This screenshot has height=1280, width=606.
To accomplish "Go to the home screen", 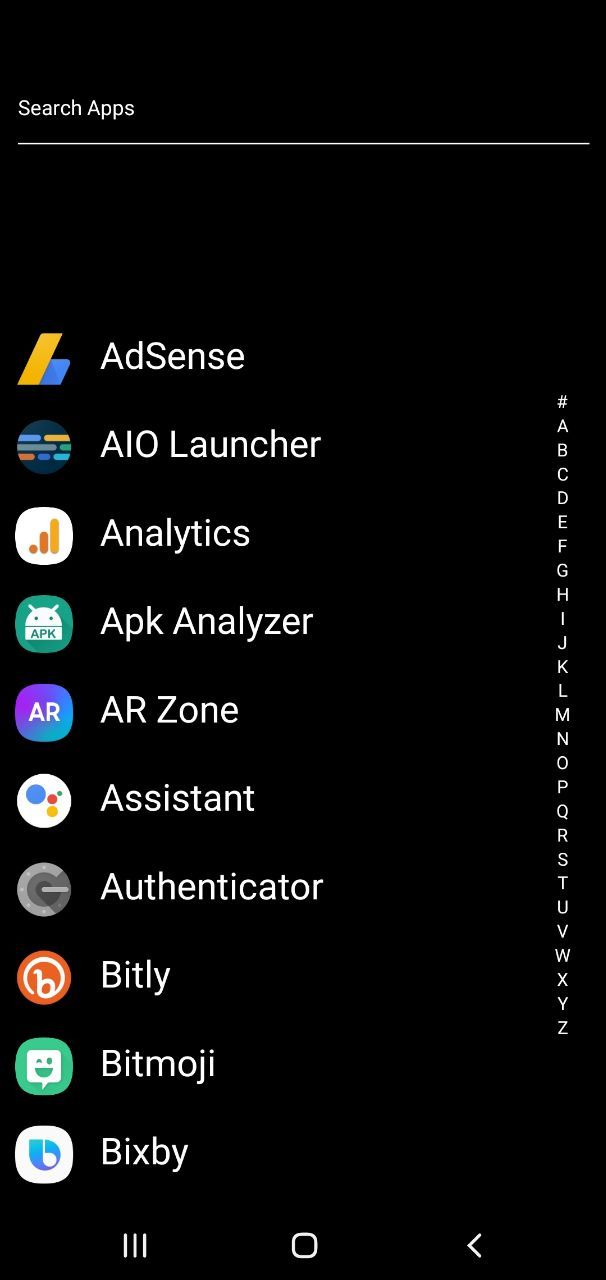I will click(x=304, y=1245).
